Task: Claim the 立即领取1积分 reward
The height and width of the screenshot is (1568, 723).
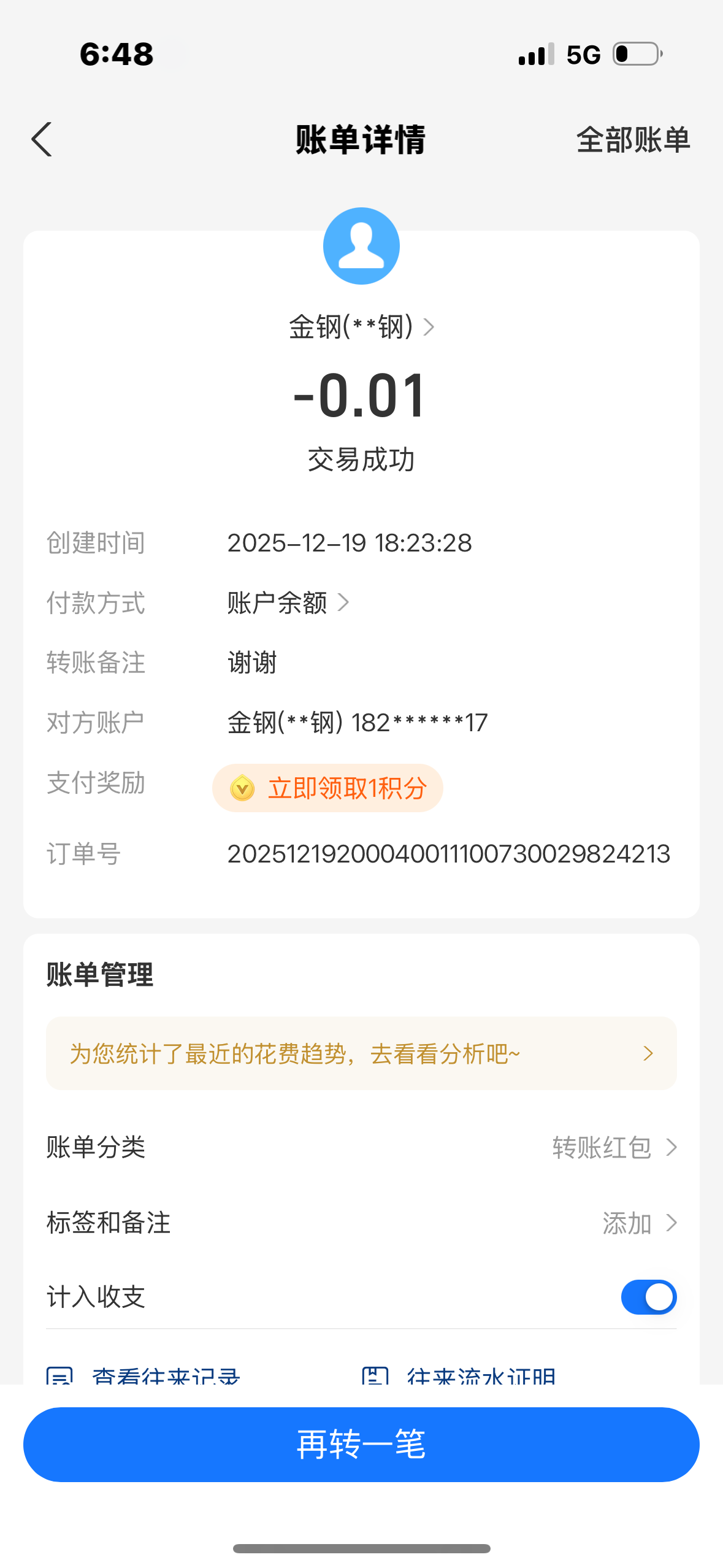Action: click(x=328, y=788)
